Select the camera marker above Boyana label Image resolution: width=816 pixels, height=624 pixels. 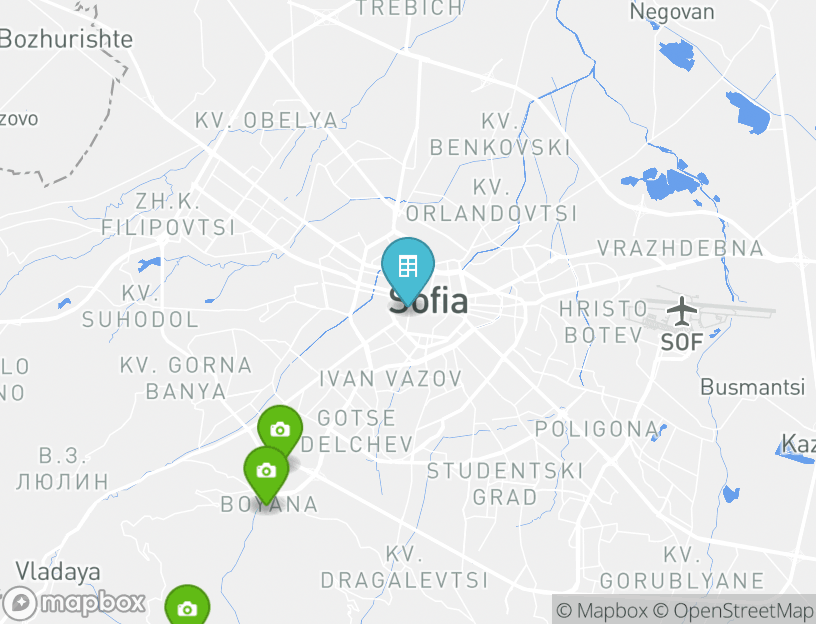click(x=266, y=470)
